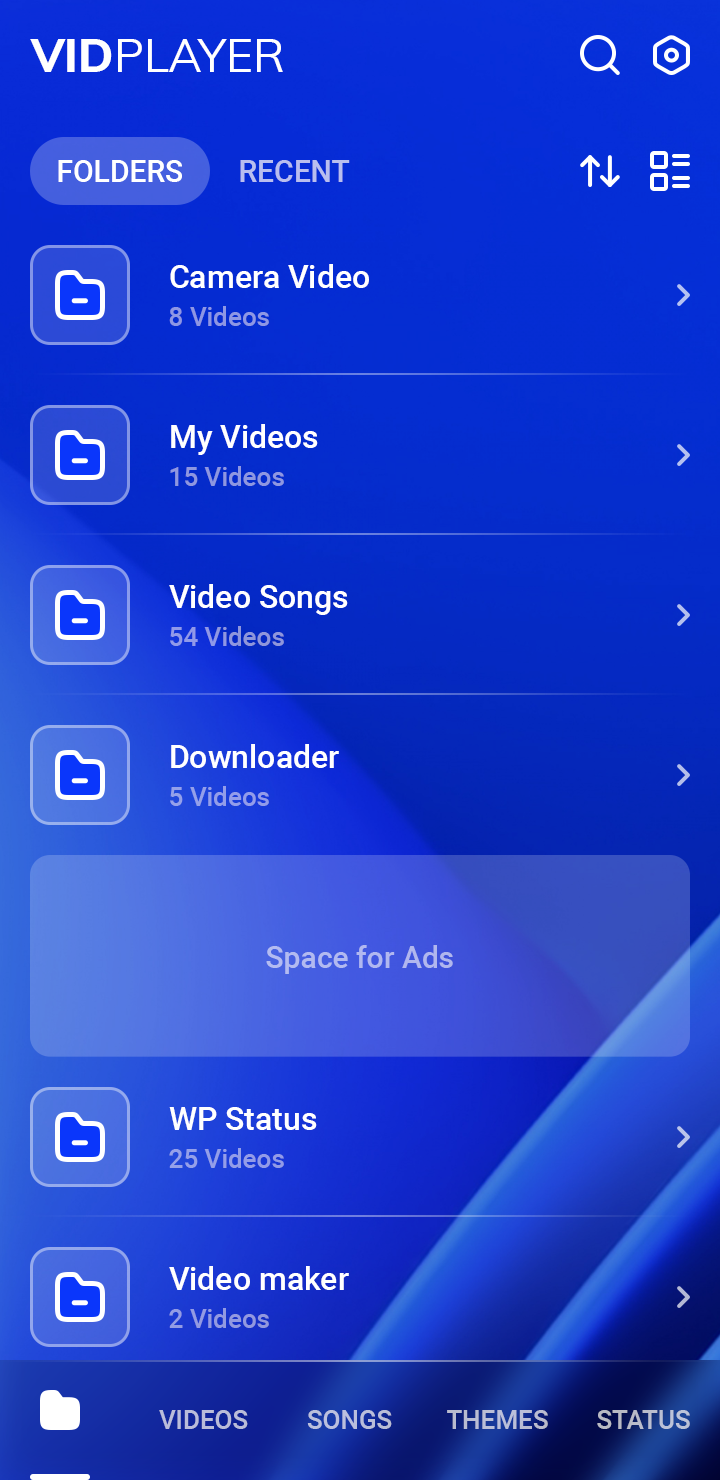Open app settings via the gear icon
This screenshot has height=1480, width=720.
coord(671,55)
